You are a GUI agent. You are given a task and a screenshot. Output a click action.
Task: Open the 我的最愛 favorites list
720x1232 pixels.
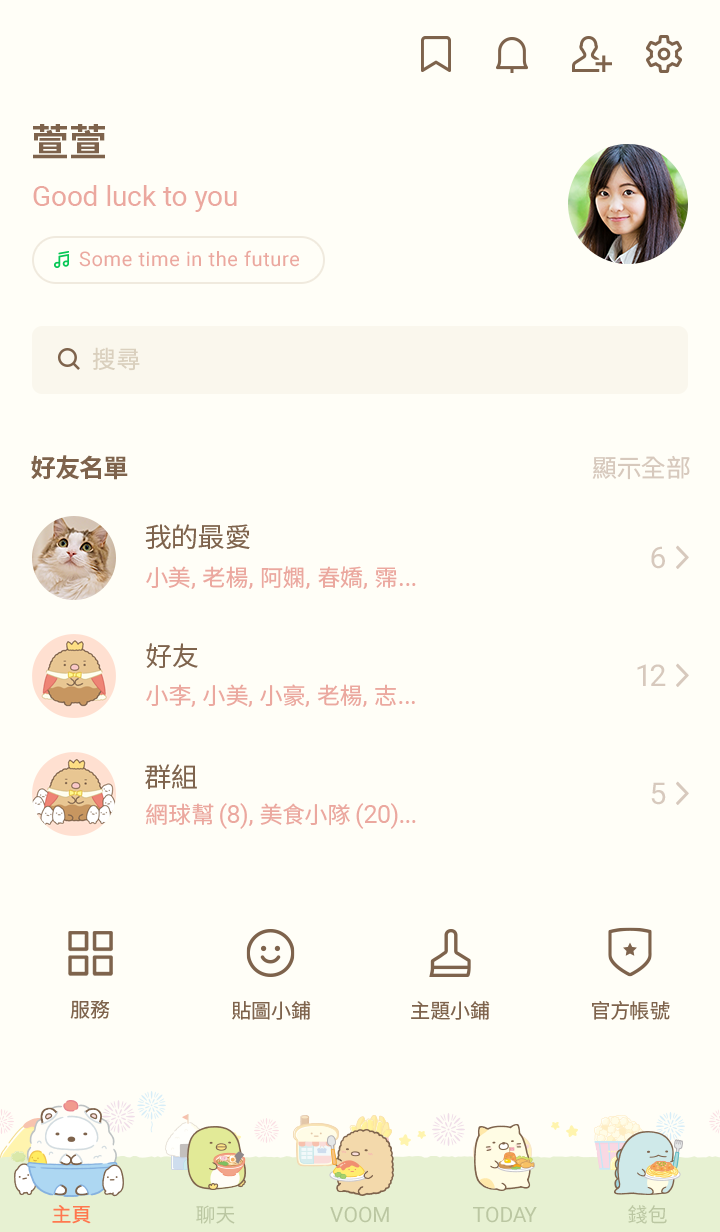[x=360, y=558]
